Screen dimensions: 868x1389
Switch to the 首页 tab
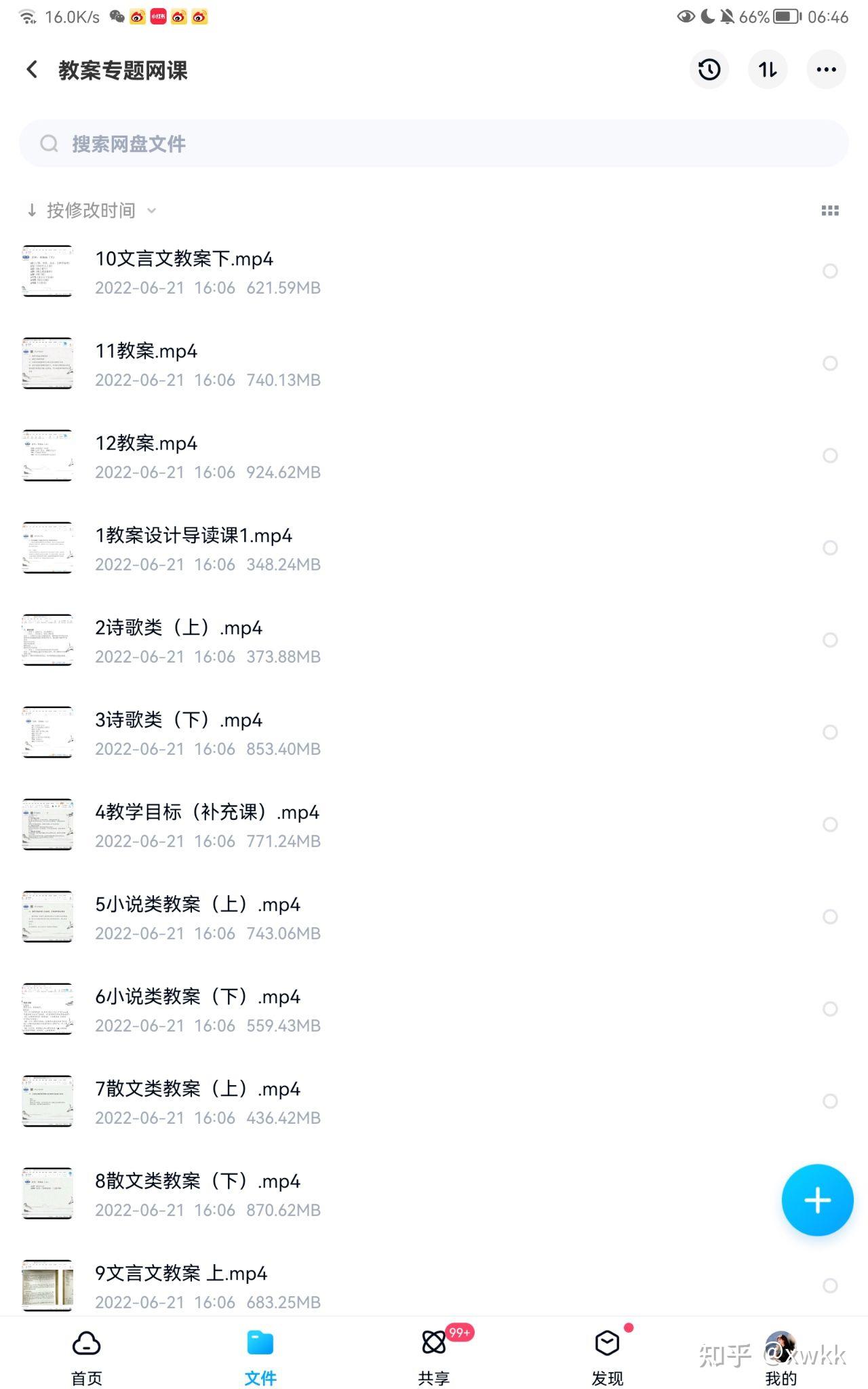(x=87, y=1356)
